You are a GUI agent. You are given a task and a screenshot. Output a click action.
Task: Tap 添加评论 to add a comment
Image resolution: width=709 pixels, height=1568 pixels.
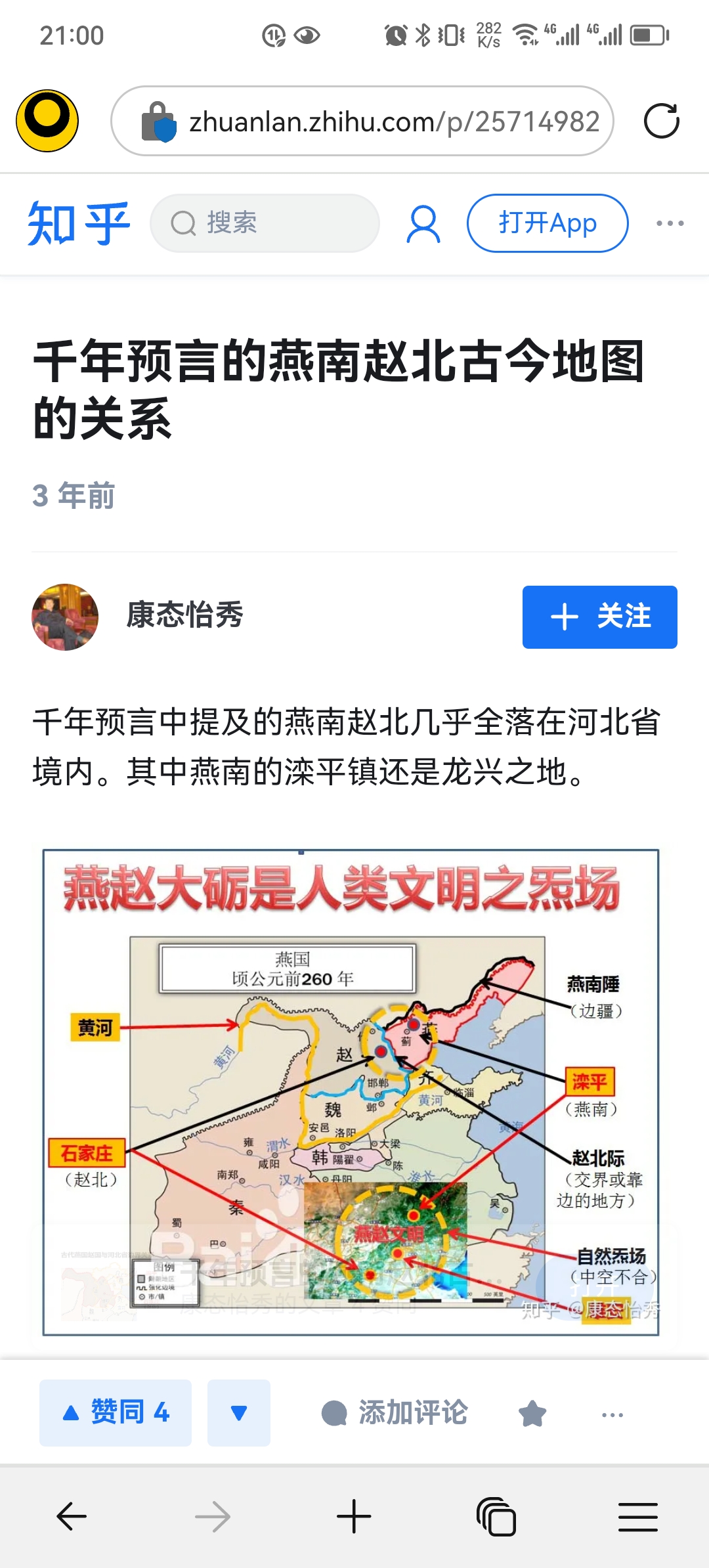click(395, 1412)
